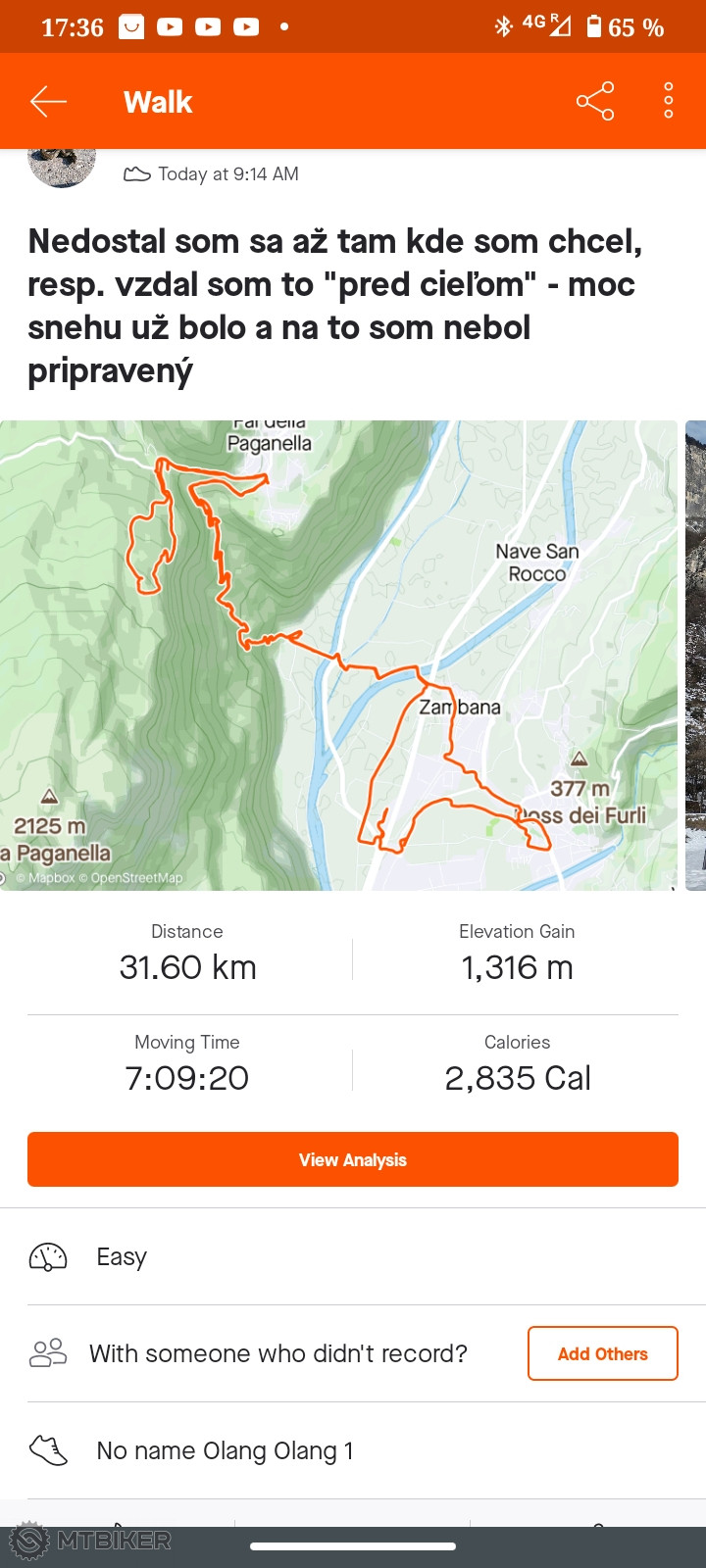
Task: Open the route map near Zambana
Action: coord(338,655)
